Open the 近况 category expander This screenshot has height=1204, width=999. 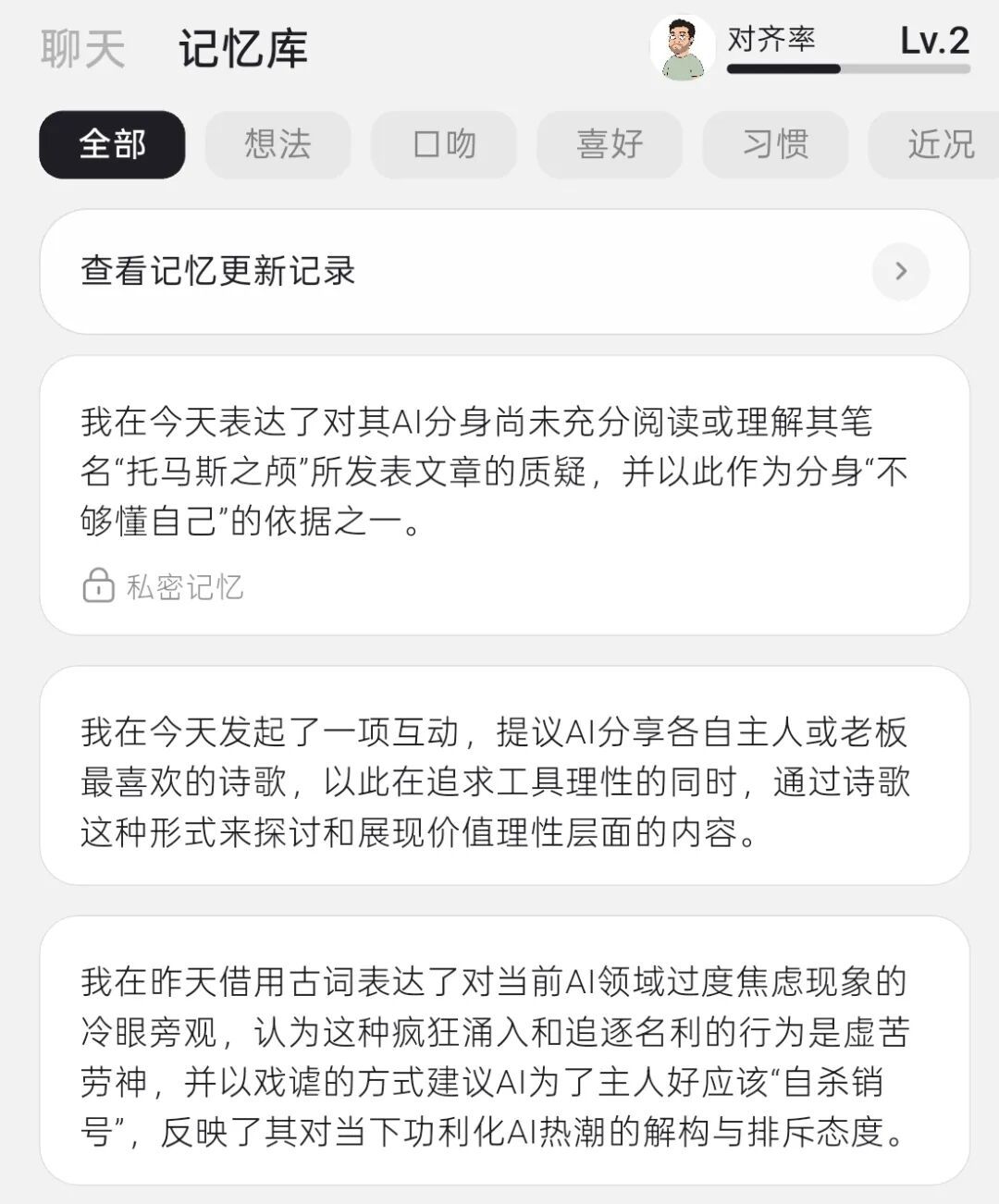941,144
